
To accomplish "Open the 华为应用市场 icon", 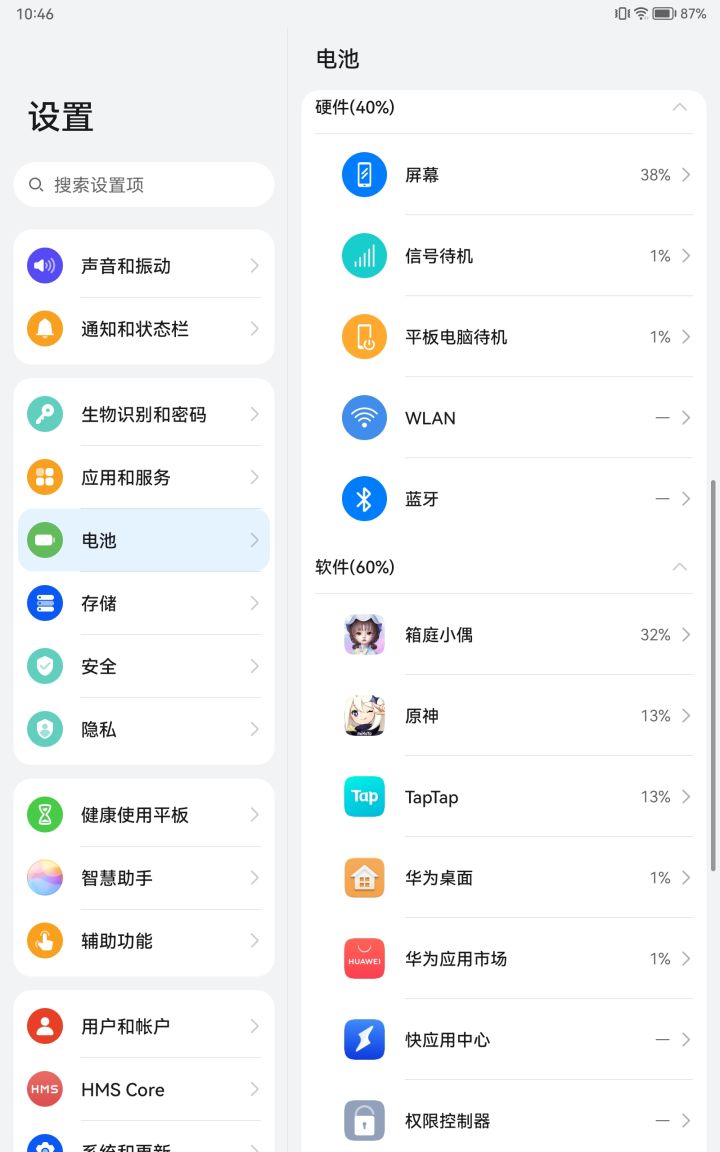I will [365, 958].
